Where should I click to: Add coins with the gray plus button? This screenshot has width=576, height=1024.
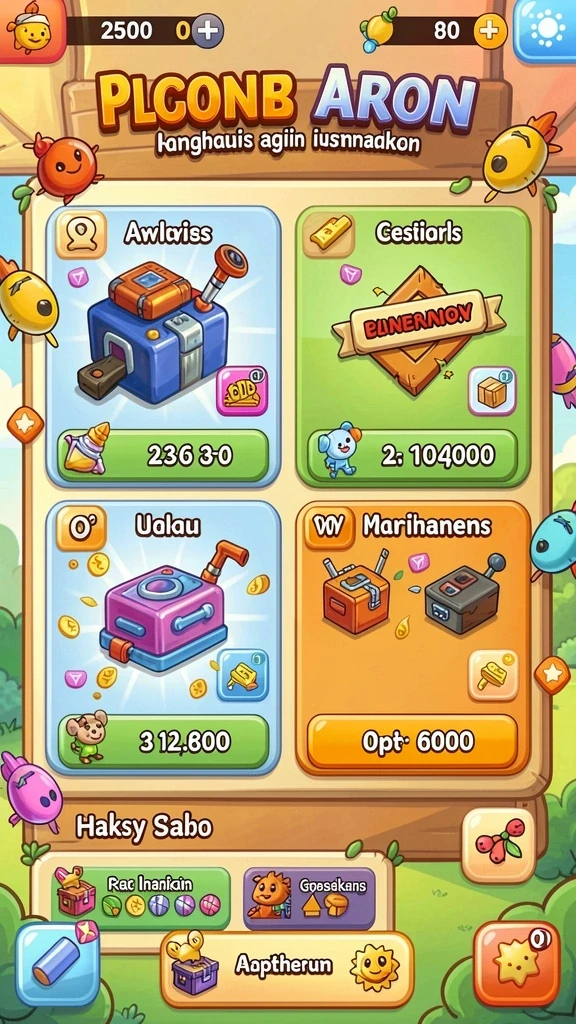tap(208, 30)
